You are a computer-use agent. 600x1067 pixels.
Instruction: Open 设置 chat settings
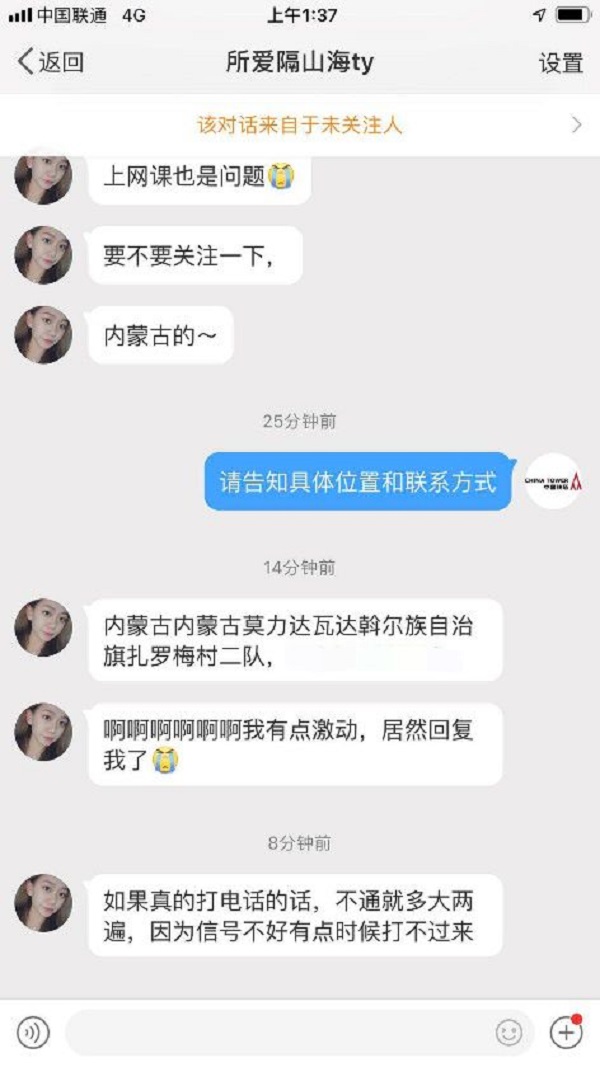(x=560, y=62)
